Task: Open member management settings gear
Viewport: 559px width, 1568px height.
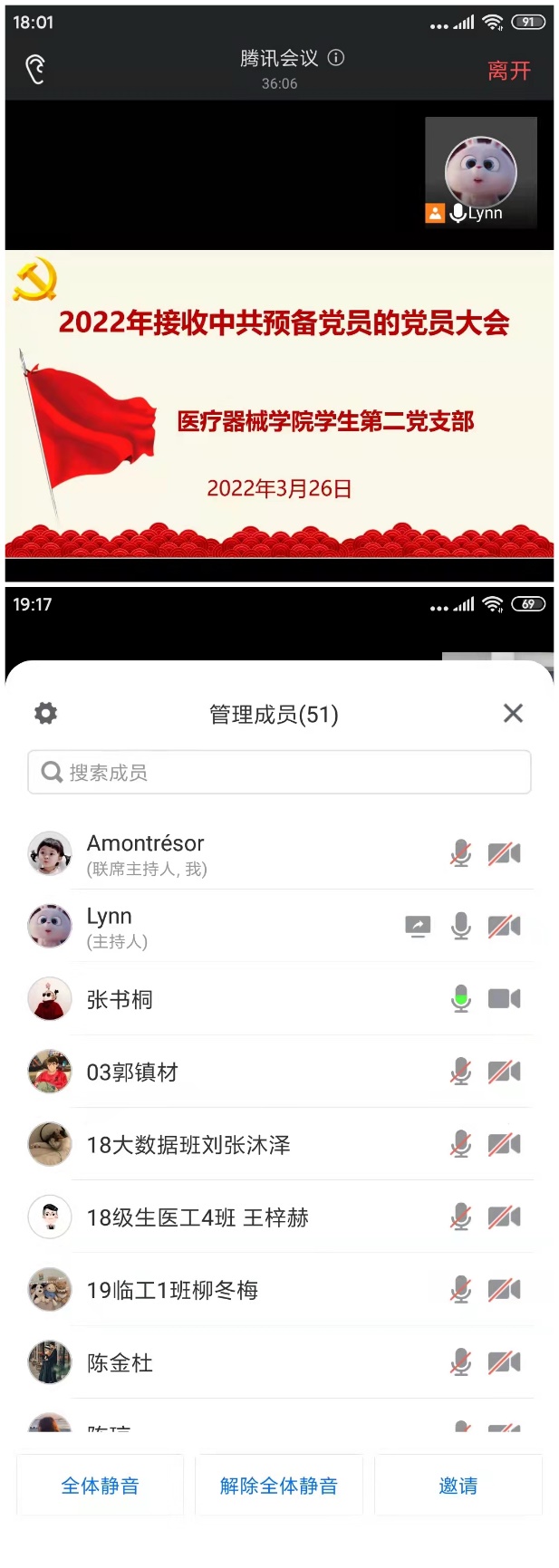Action: tap(45, 713)
